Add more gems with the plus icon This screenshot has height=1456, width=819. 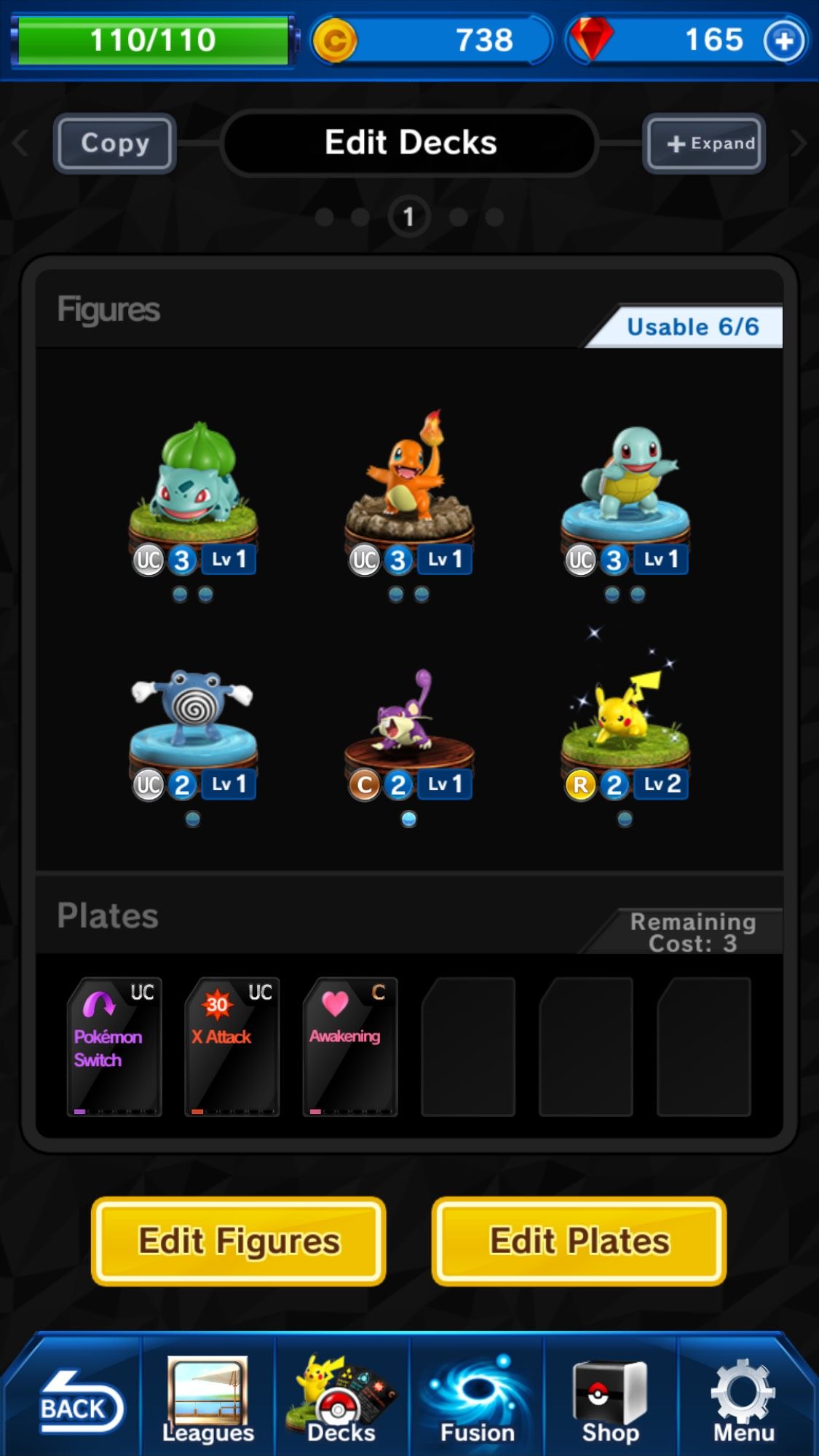[x=784, y=41]
